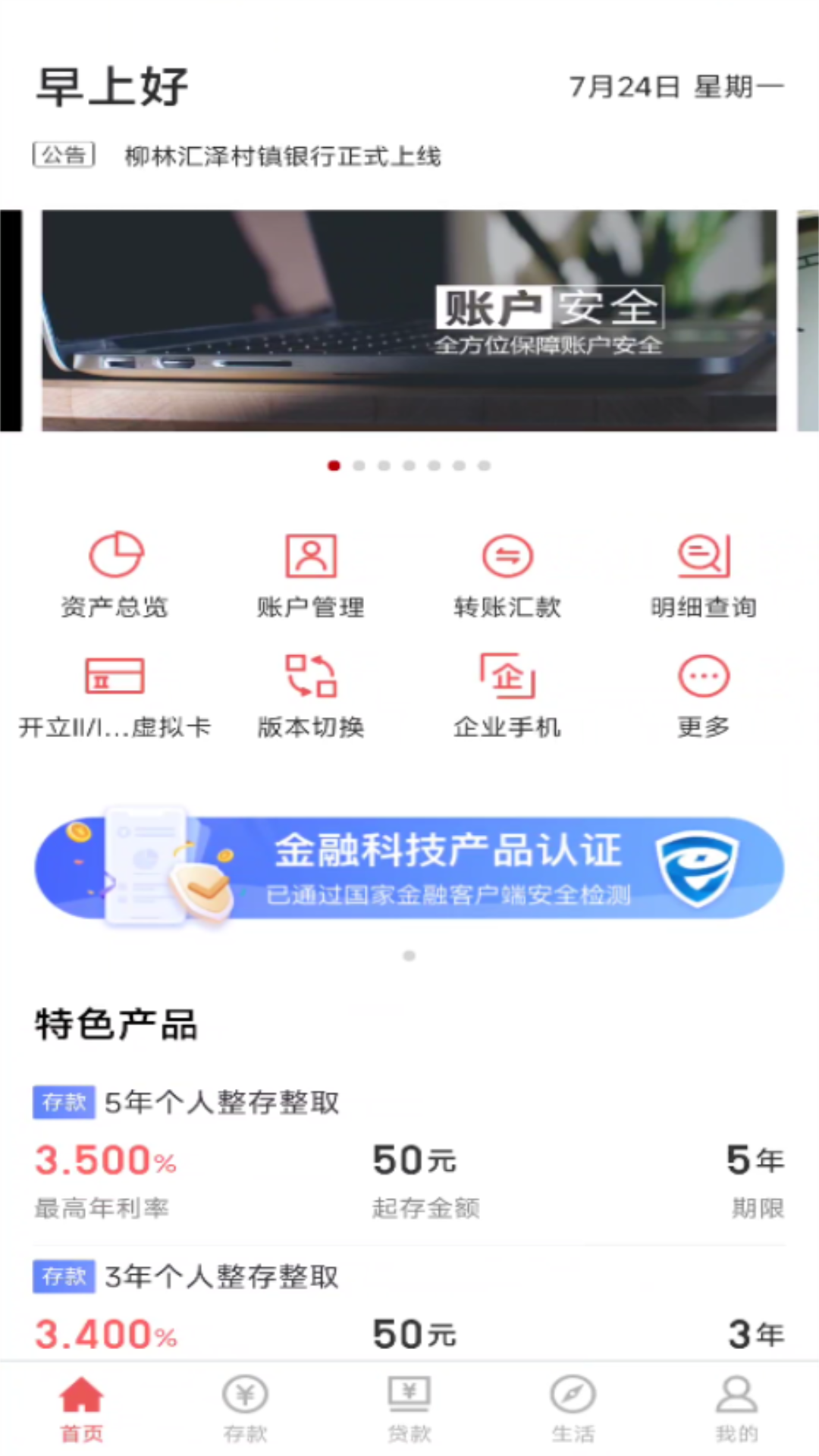Viewport: 819px width, 1456px height.
Task: Open 明细查询 transaction details
Action: 704,574
